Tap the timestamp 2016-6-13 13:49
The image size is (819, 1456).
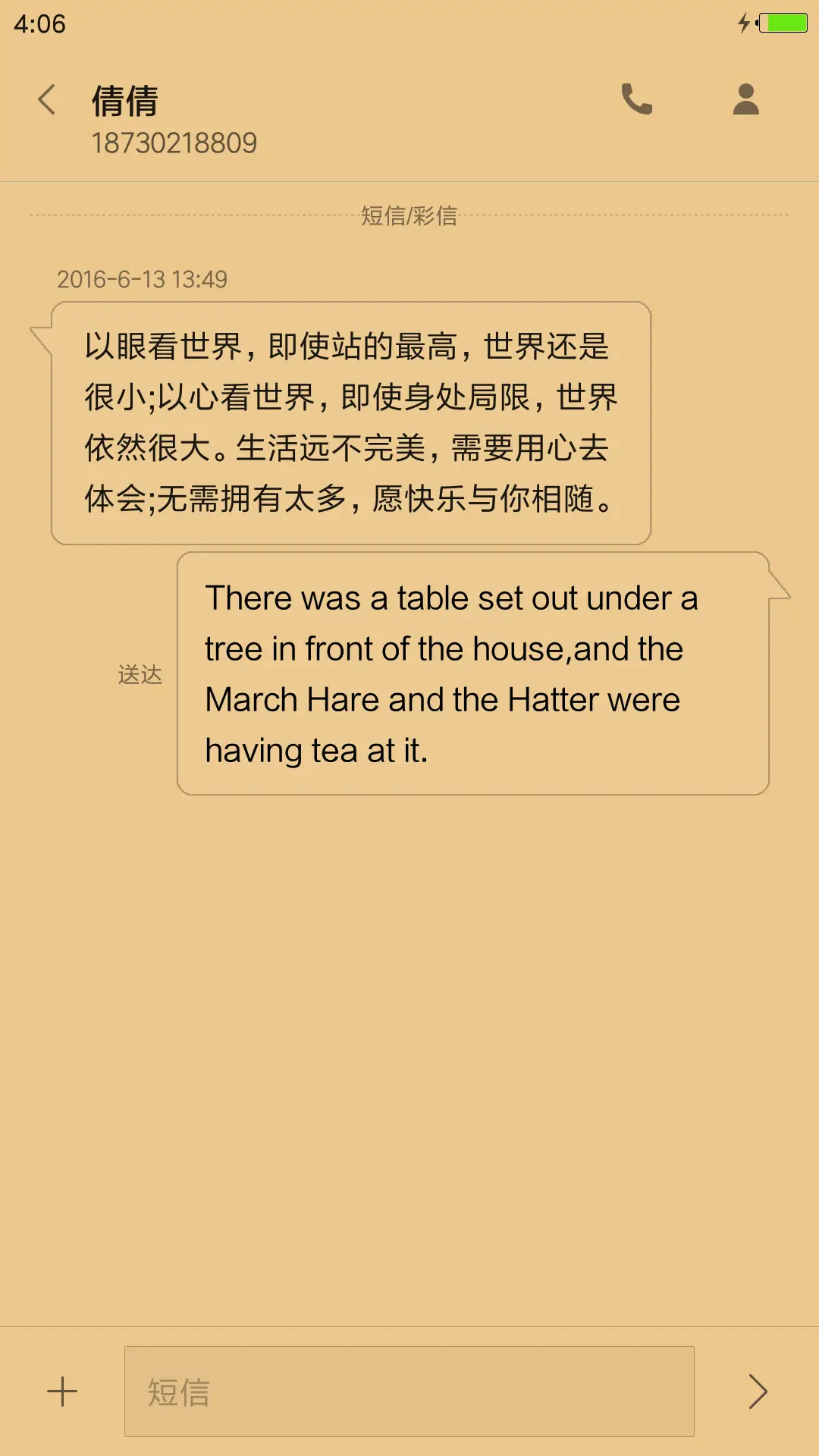click(143, 279)
